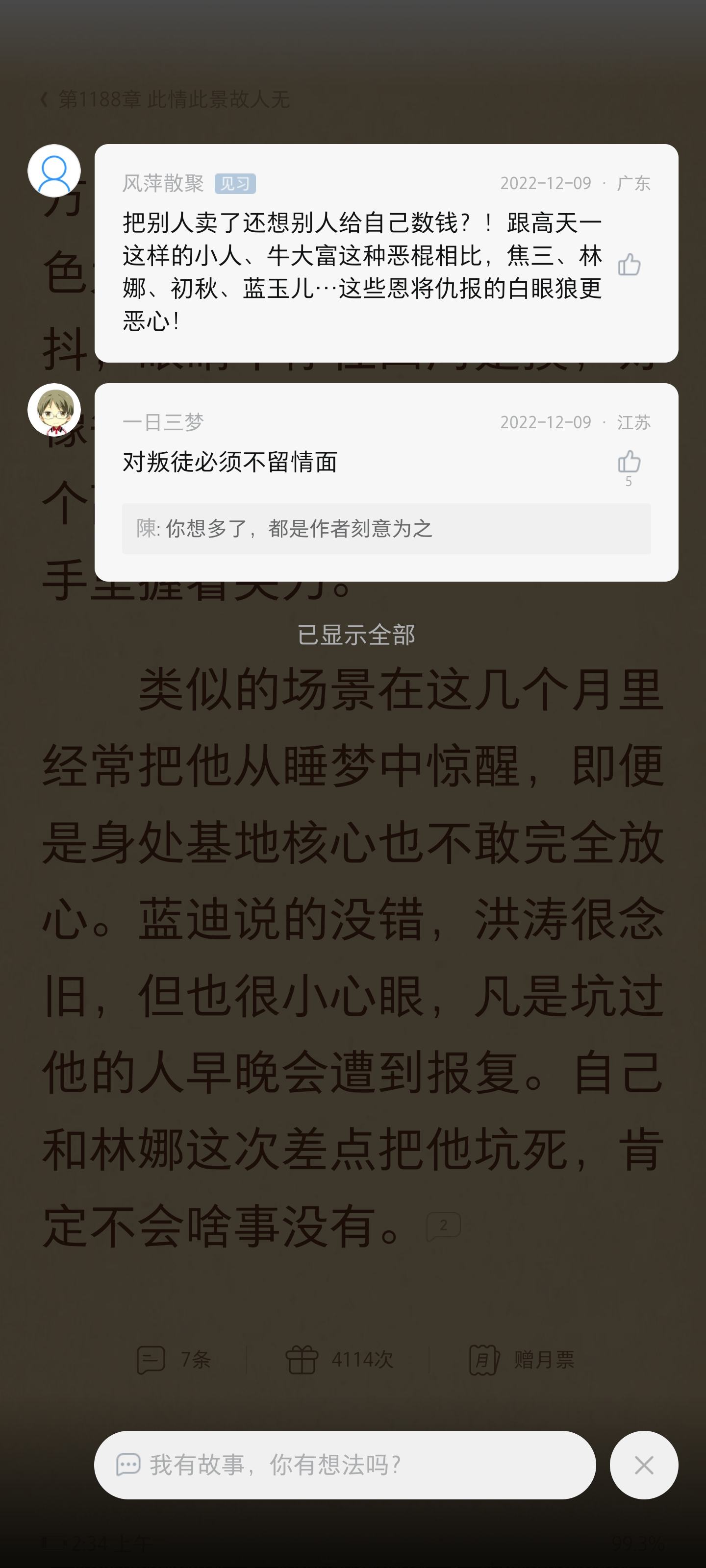Like the comment by 风萍散聚
Screen dimensions: 706x1568
tap(629, 265)
